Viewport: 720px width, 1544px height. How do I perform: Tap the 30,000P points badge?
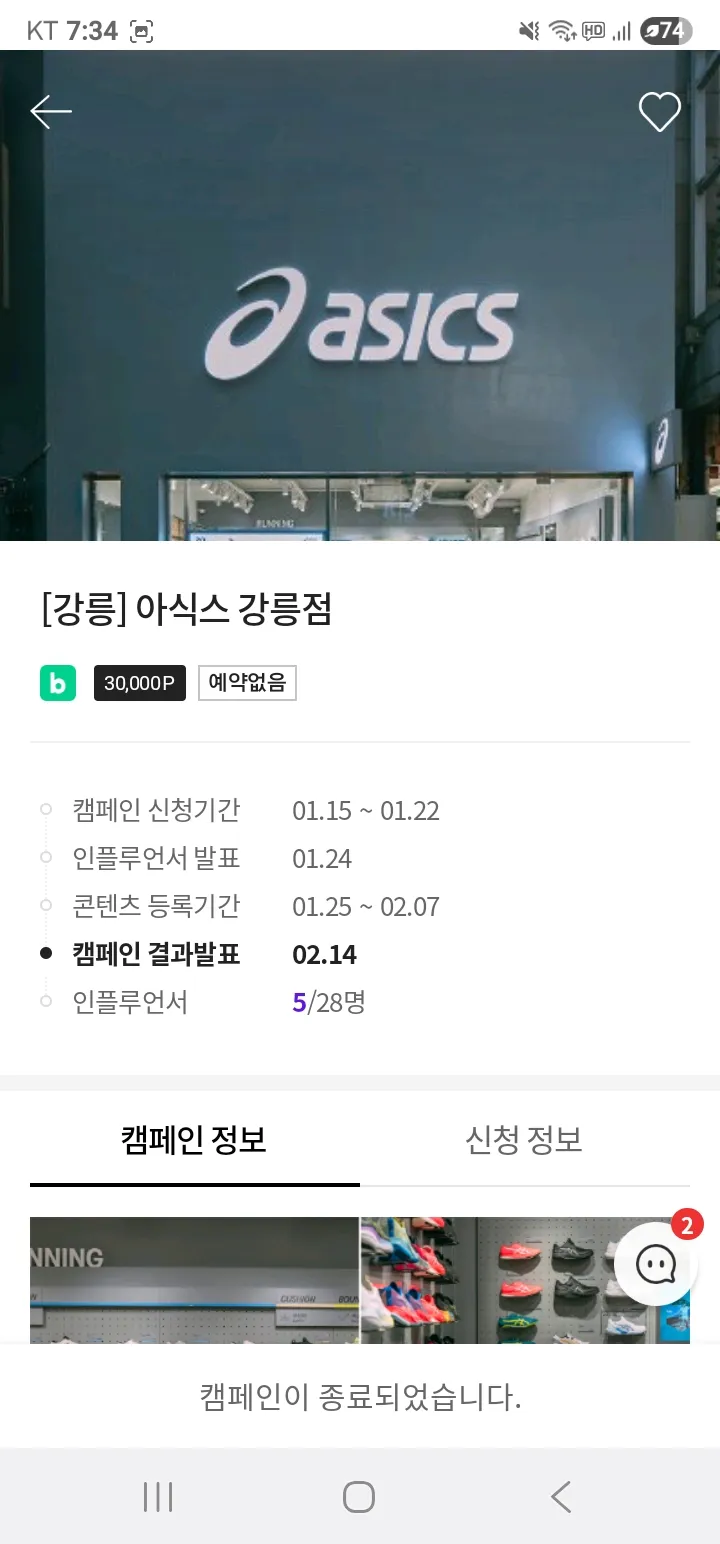point(139,682)
